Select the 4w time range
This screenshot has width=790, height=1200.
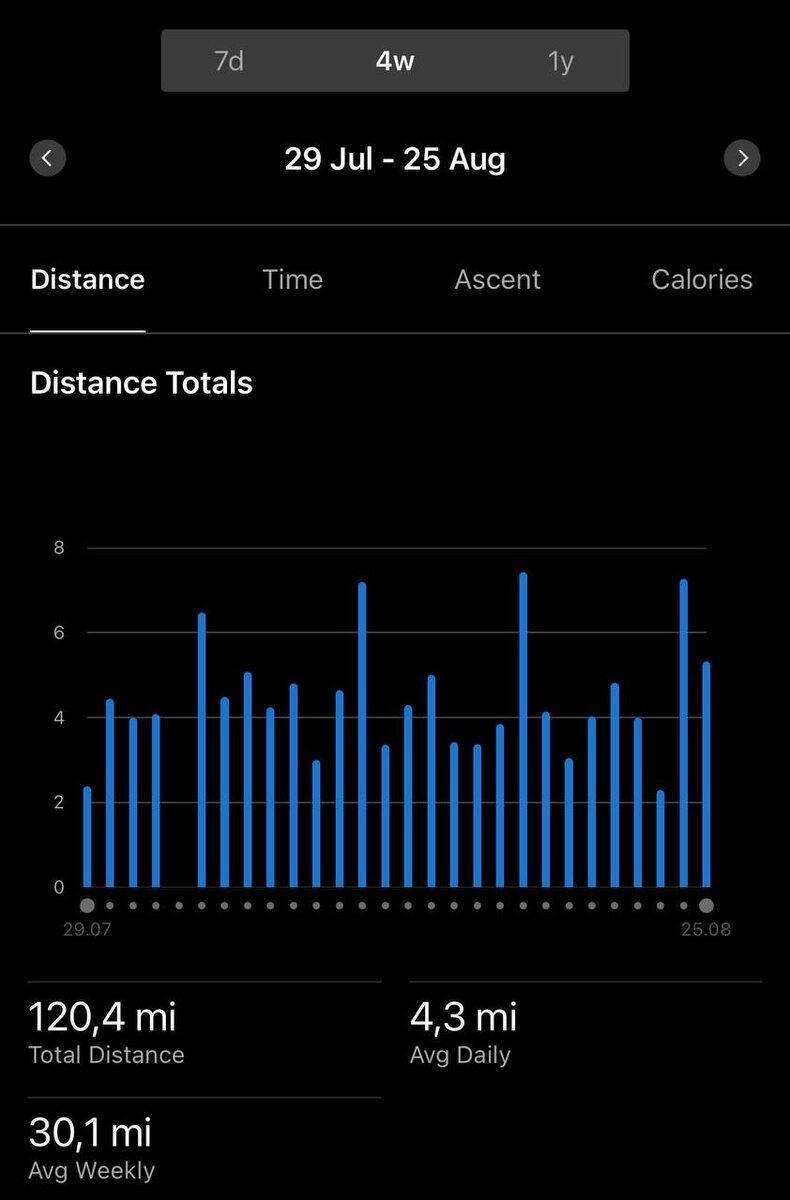[395, 61]
